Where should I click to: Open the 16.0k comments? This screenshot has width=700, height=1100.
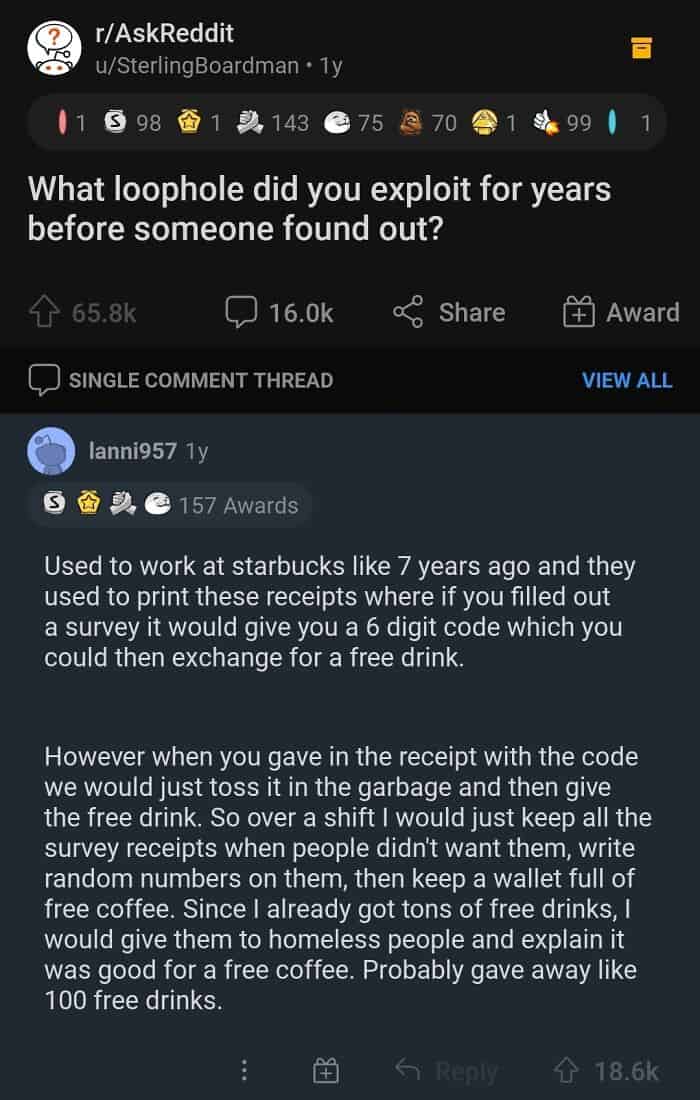pos(280,313)
